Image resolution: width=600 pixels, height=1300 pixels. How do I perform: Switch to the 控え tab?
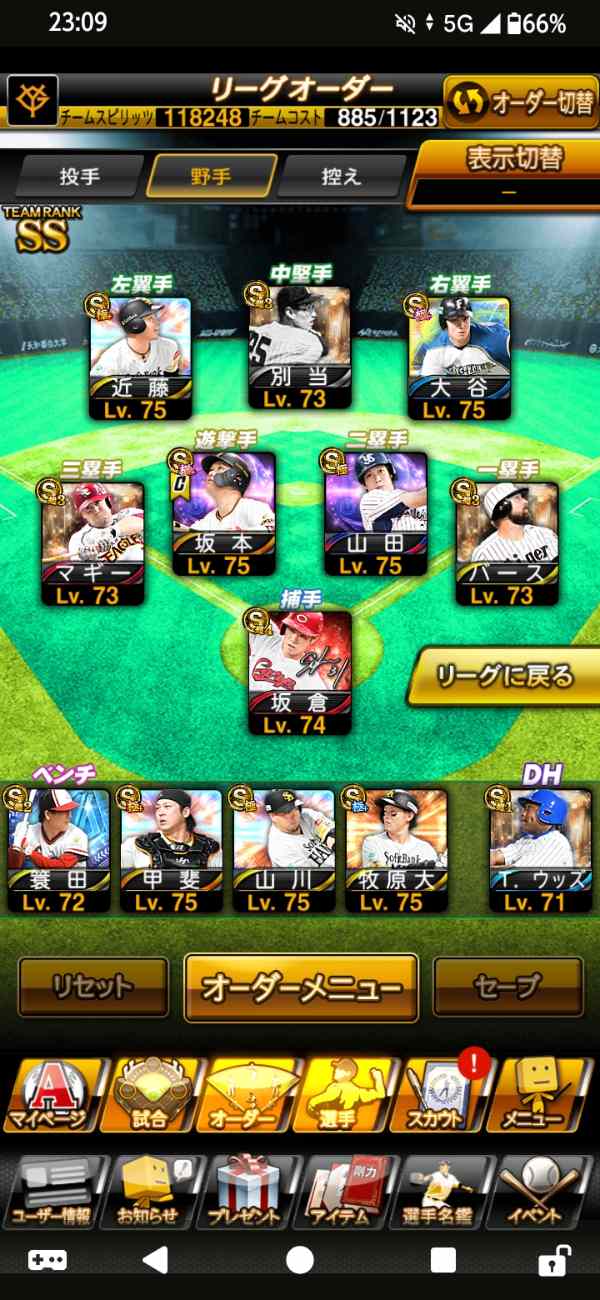(341, 177)
